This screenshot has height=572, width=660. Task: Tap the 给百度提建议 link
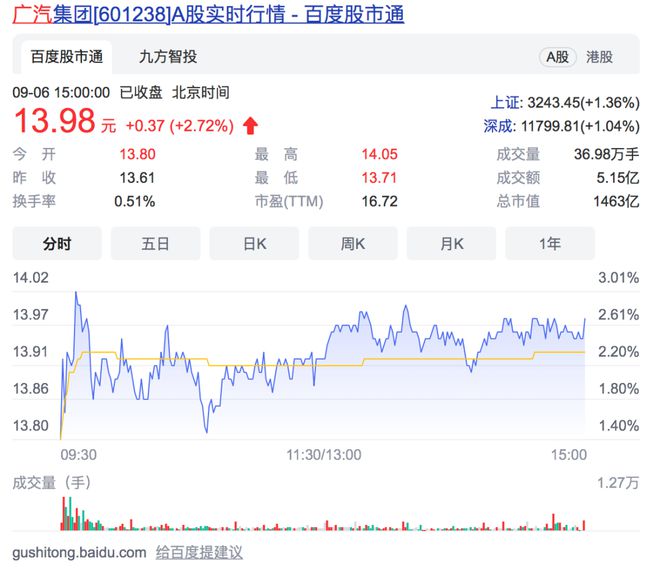click(x=199, y=552)
